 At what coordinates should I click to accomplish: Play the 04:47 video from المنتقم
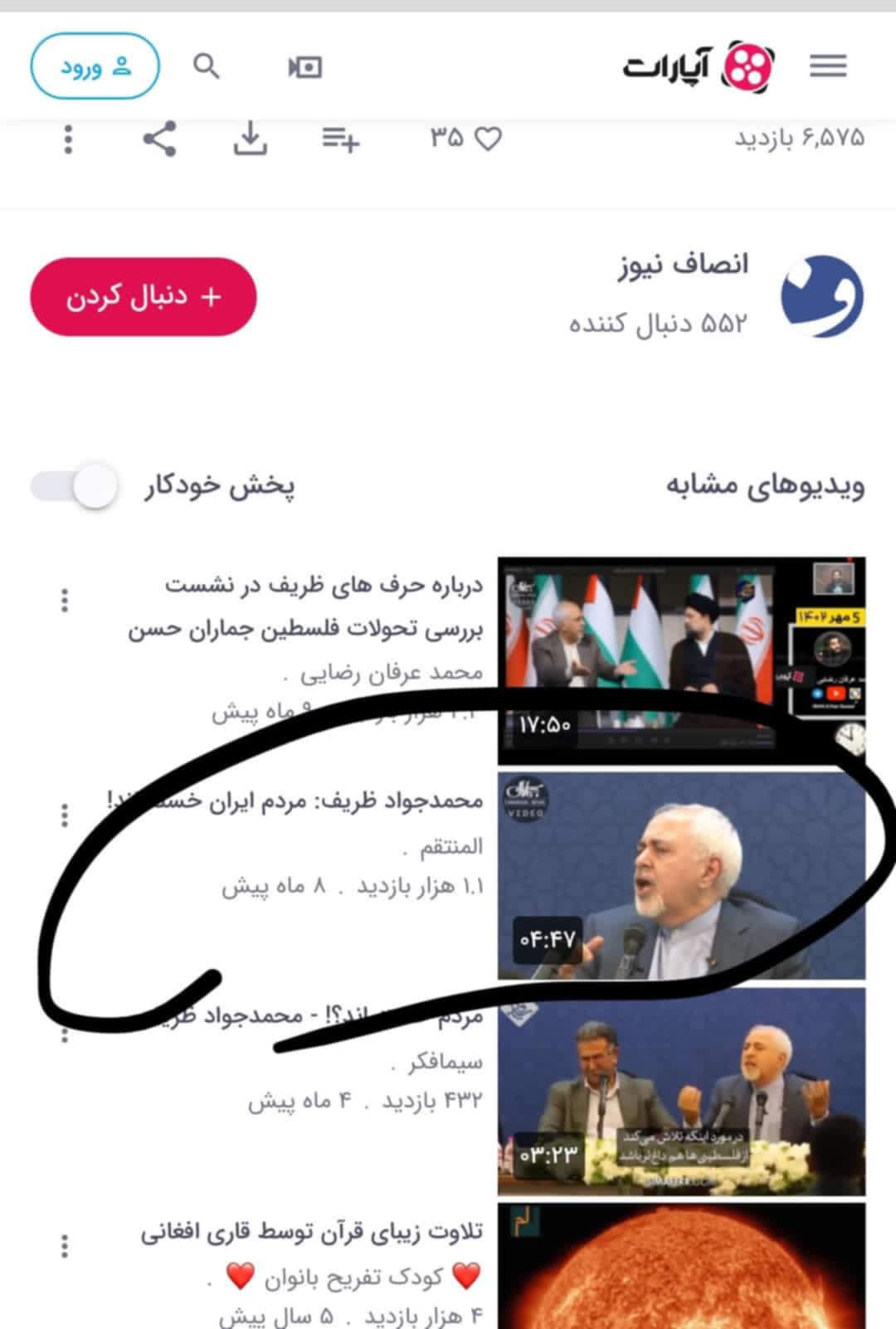click(x=680, y=875)
